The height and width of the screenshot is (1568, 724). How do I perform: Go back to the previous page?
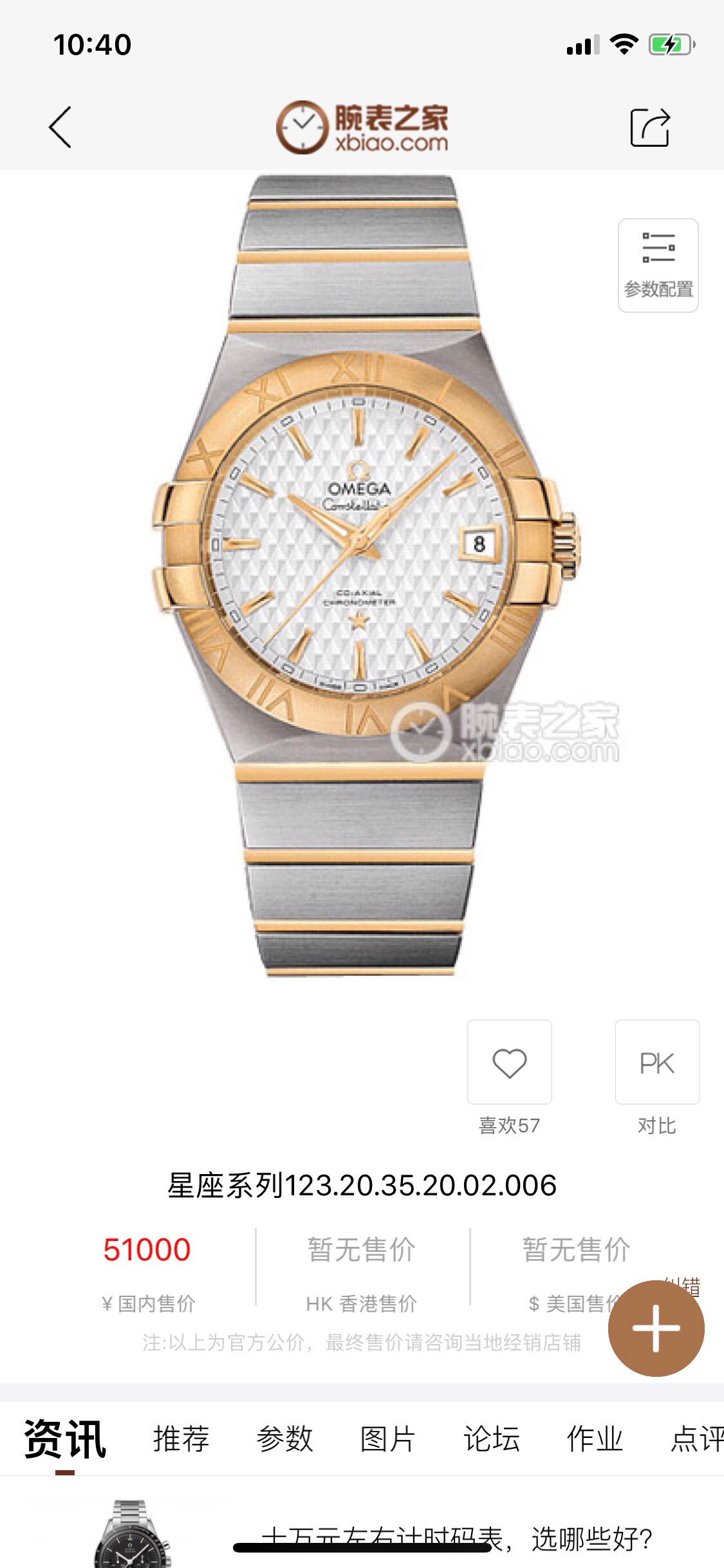point(60,127)
